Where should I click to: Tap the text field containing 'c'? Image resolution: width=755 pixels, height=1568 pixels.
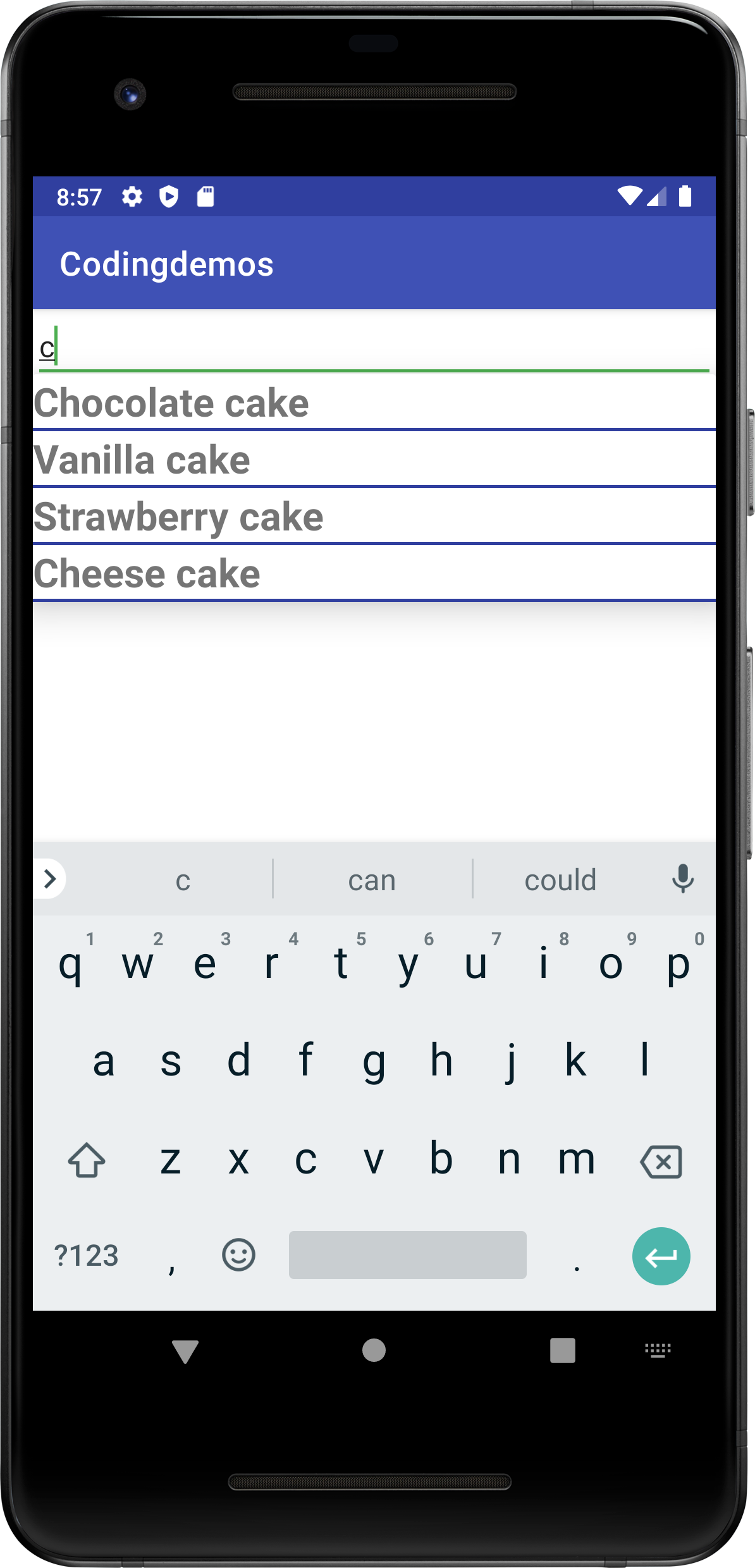(374, 346)
